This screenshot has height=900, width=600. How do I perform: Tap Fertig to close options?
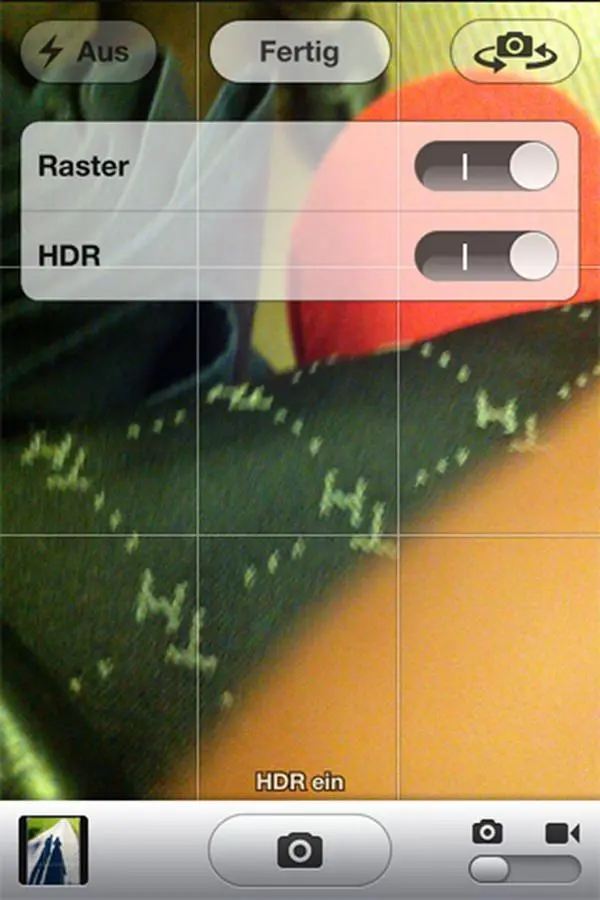299,51
